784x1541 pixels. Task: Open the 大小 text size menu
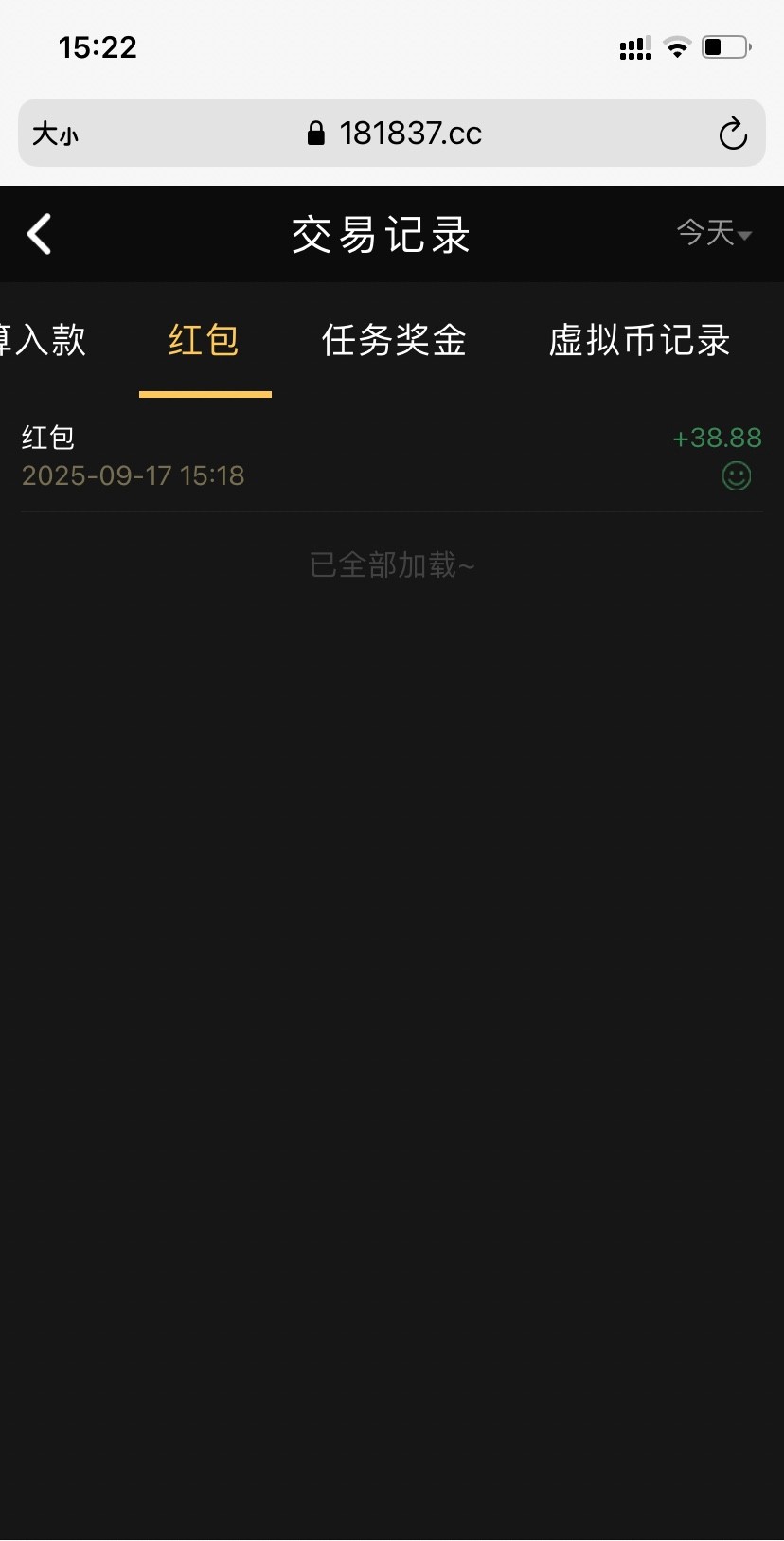[x=55, y=134]
